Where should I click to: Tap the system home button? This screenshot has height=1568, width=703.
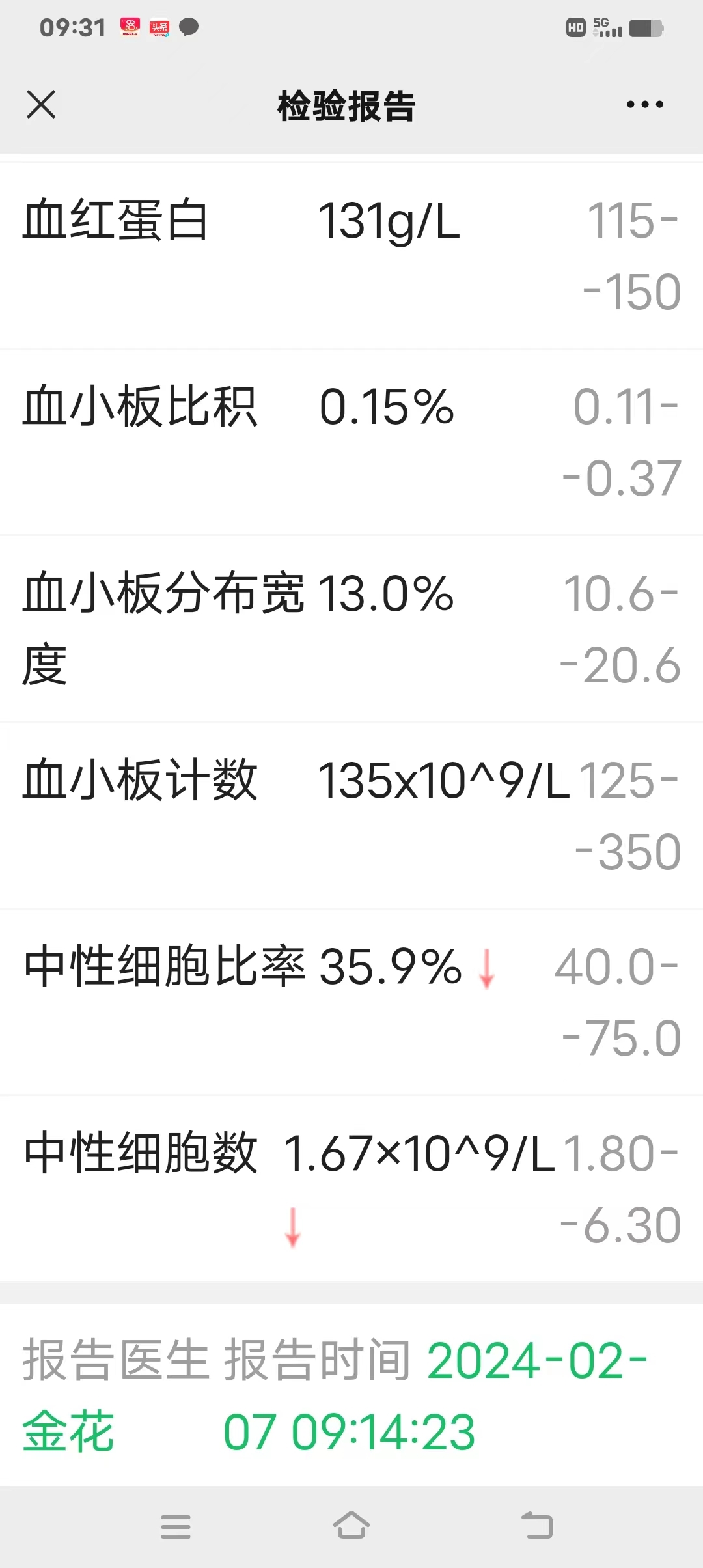tap(351, 1526)
